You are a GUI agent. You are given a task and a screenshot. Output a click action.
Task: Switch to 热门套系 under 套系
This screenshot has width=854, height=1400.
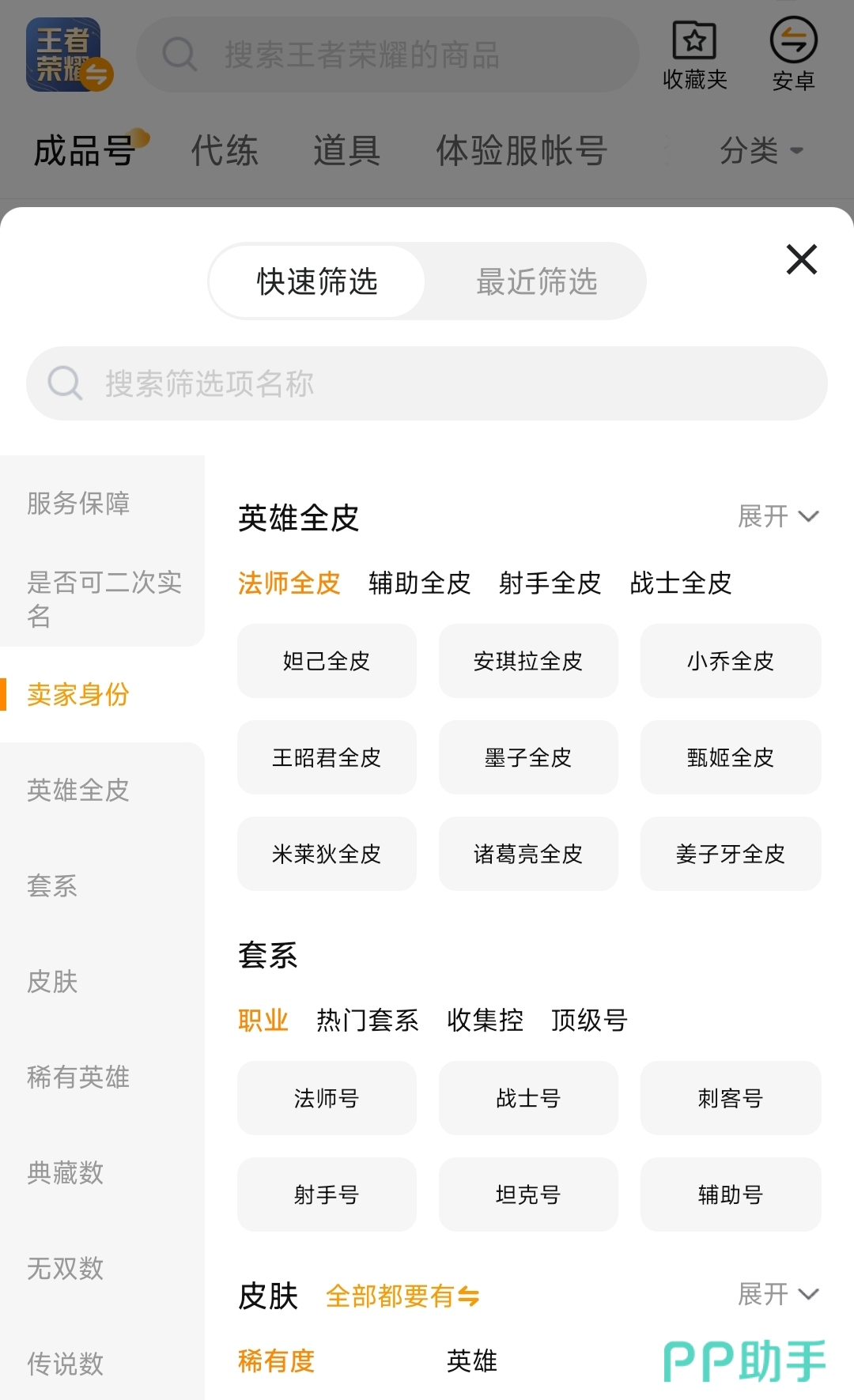(367, 1020)
